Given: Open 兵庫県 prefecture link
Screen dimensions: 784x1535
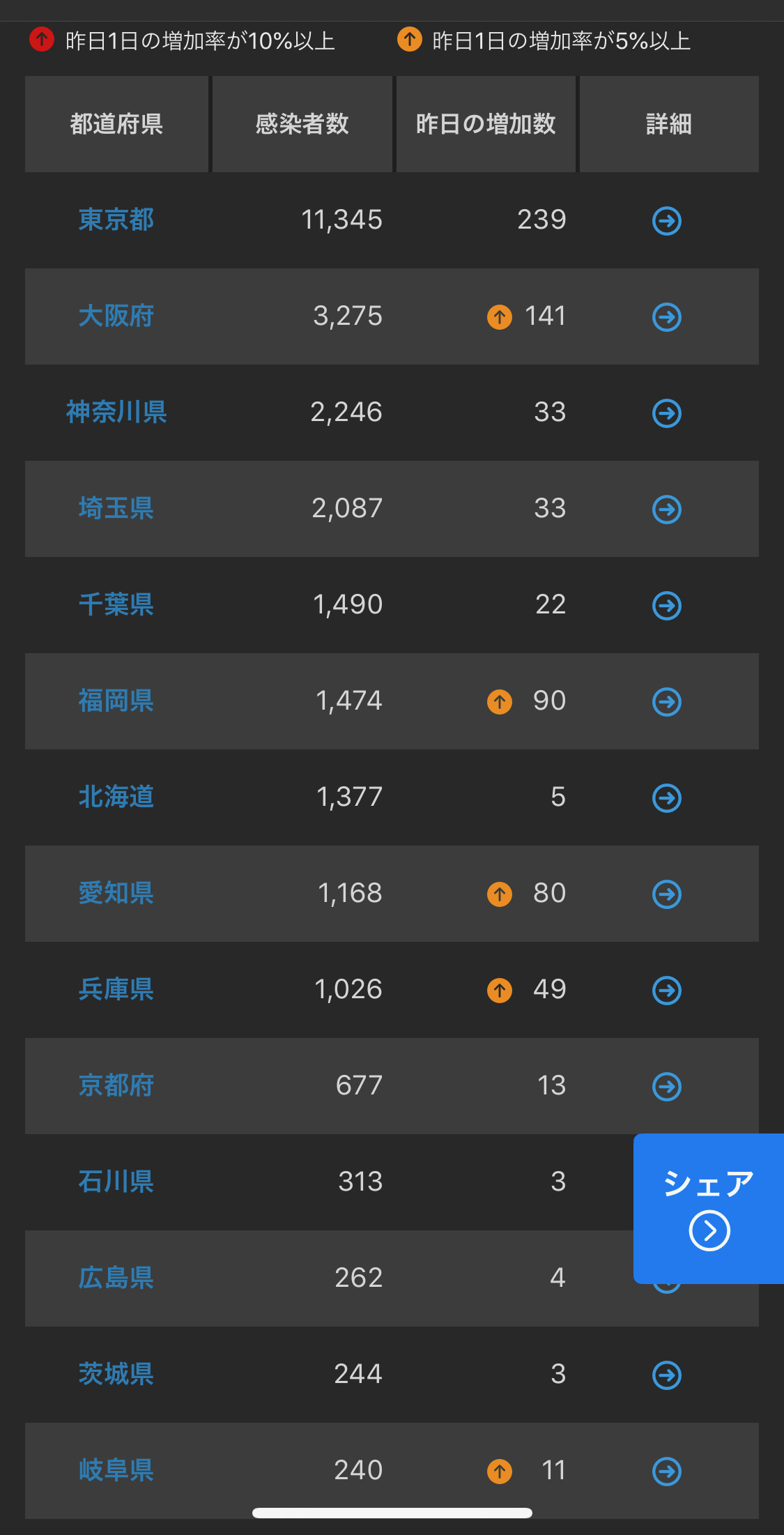Looking at the screenshot, I should [x=116, y=989].
